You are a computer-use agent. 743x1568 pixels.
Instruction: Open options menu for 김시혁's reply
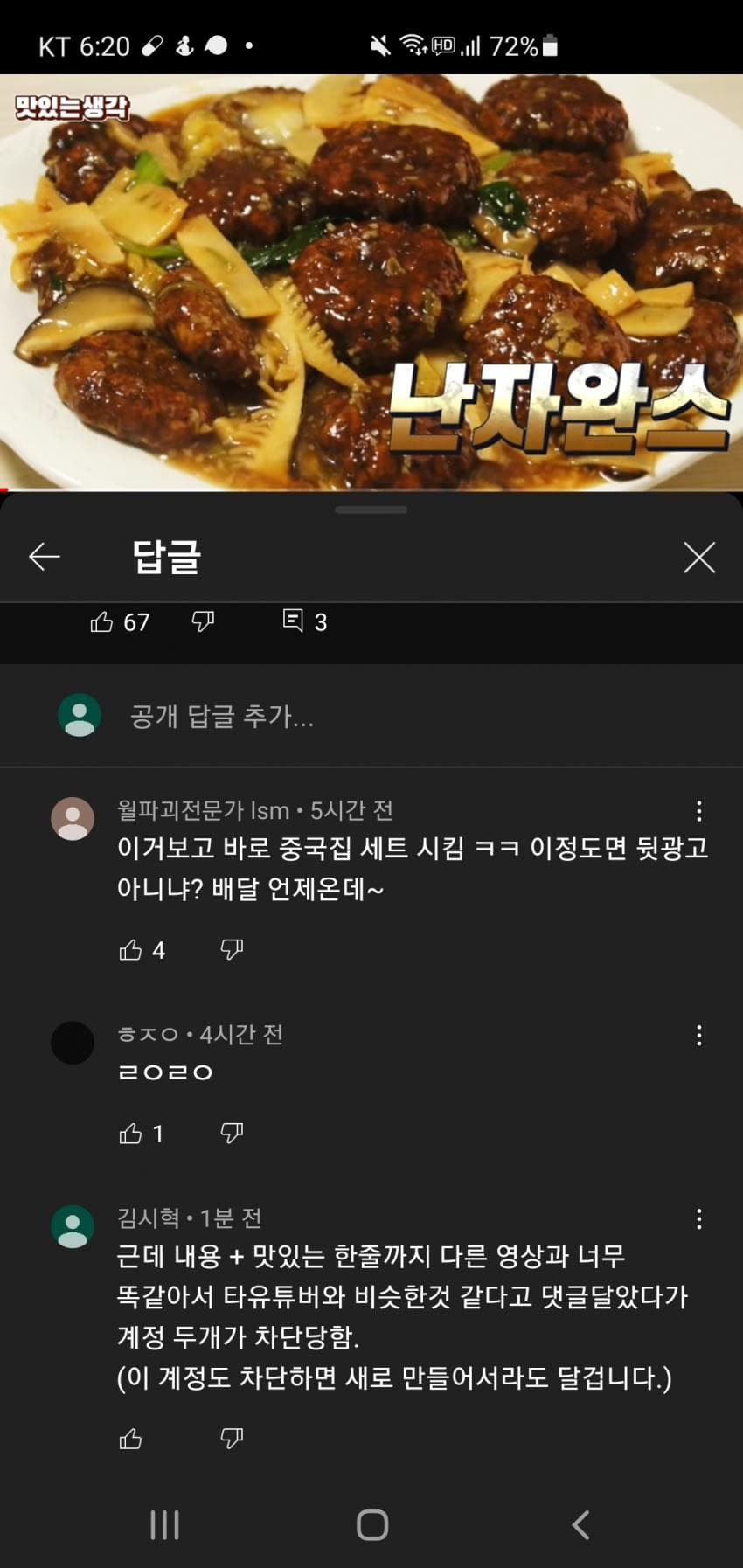tap(698, 1219)
